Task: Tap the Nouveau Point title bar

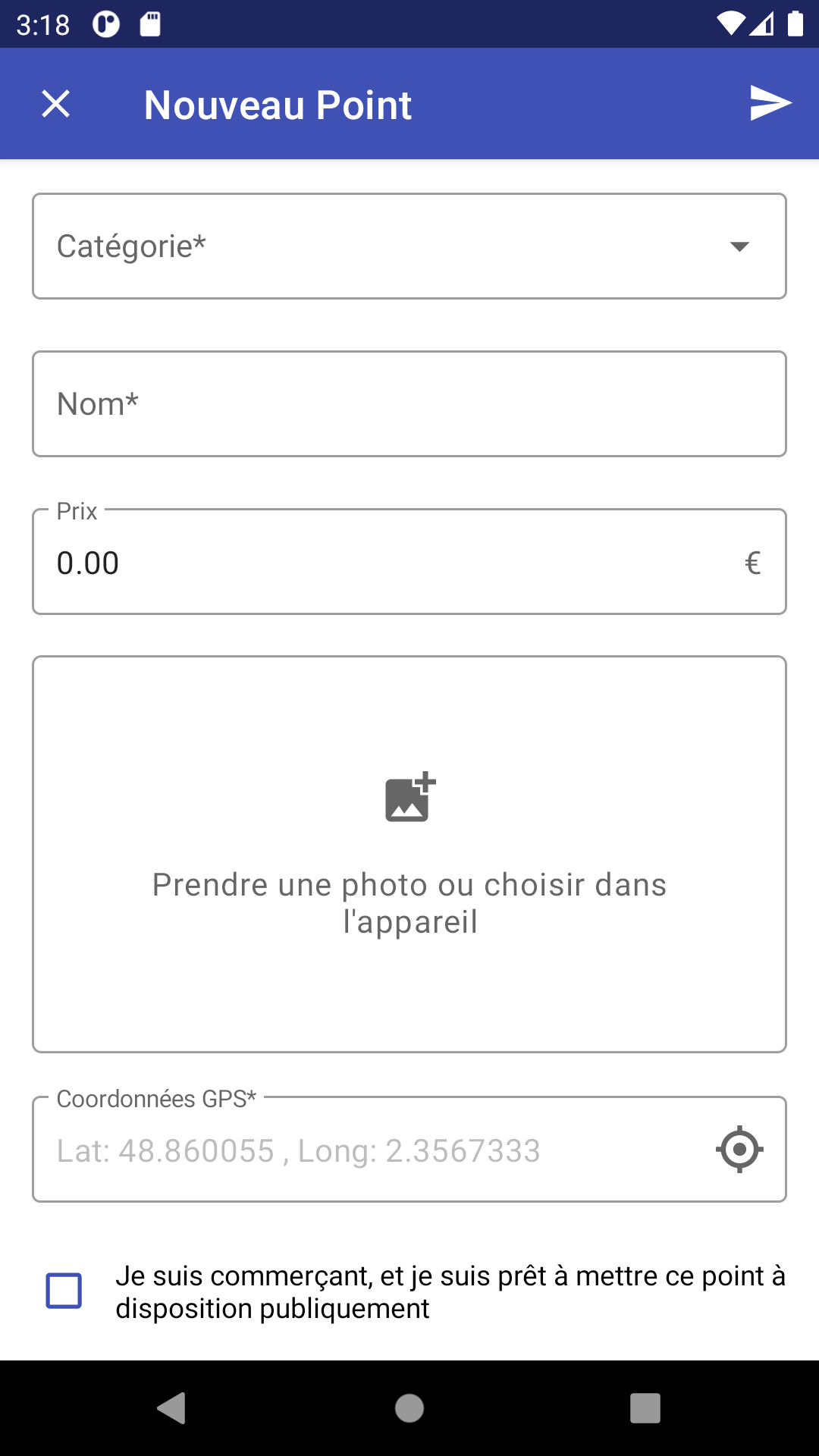Action: (x=278, y=103)
